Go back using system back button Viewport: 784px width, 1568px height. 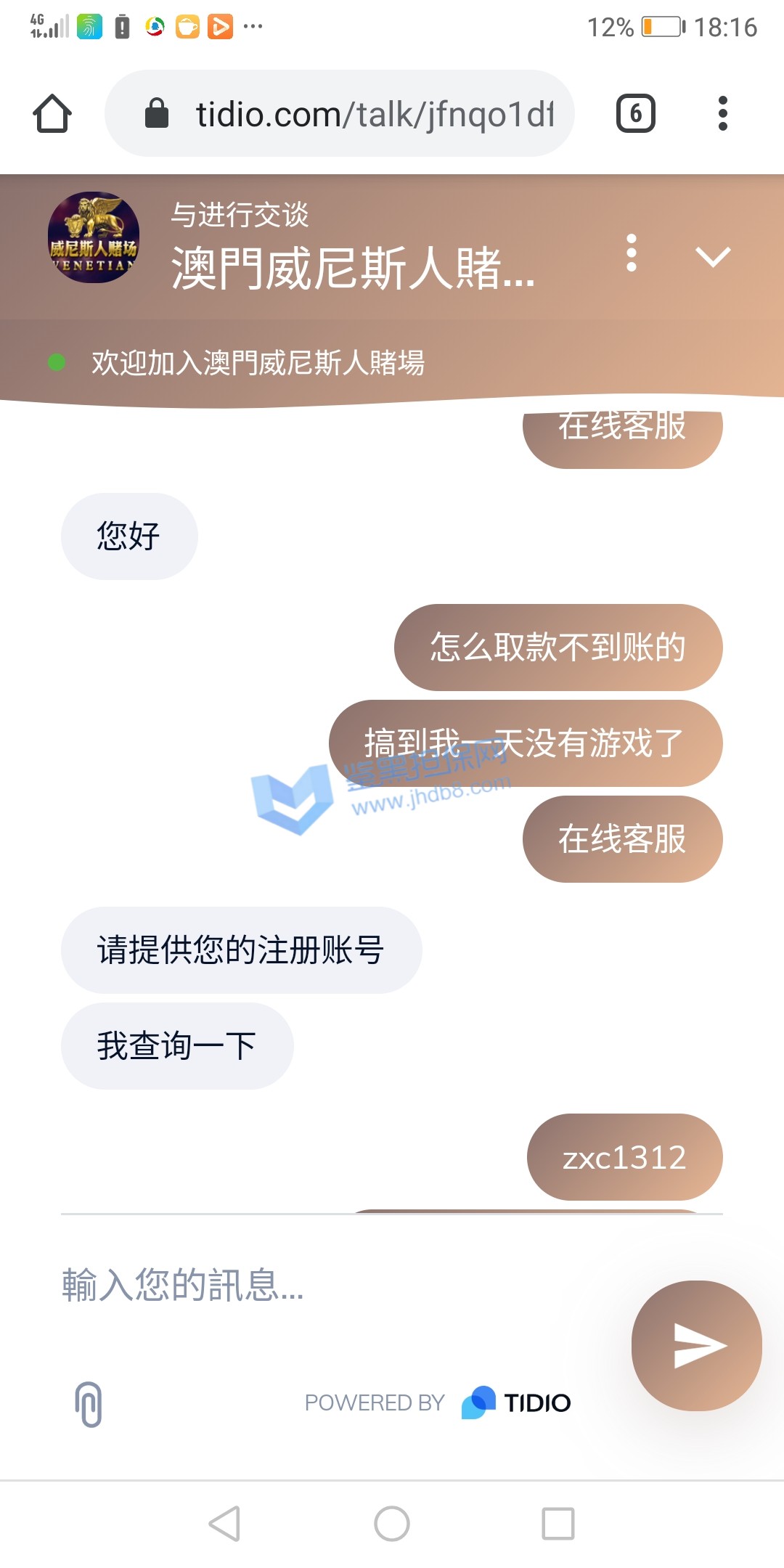click(224, 1523)
